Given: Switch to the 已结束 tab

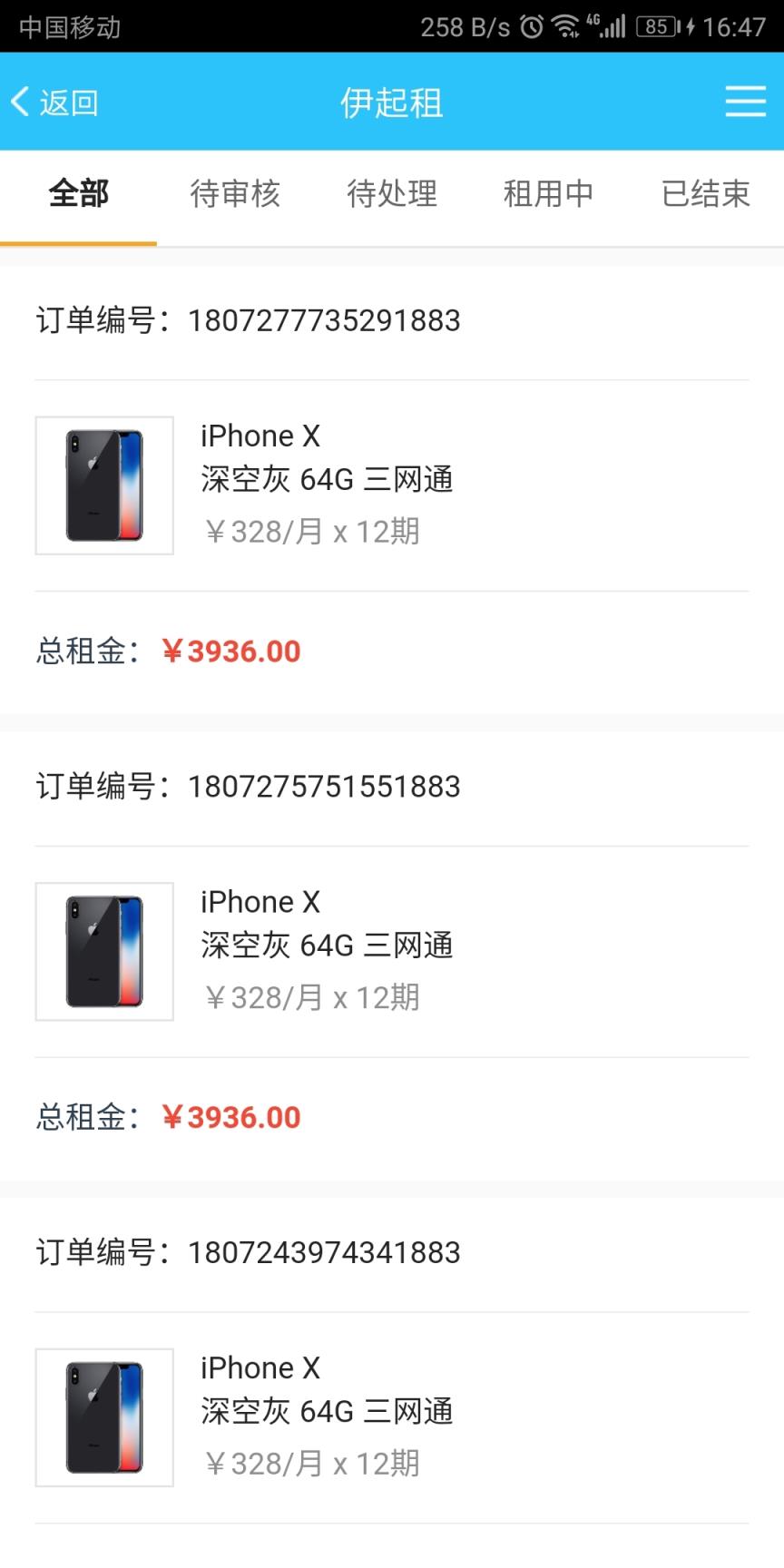Looking at the screenshot, I should point(706,194).
